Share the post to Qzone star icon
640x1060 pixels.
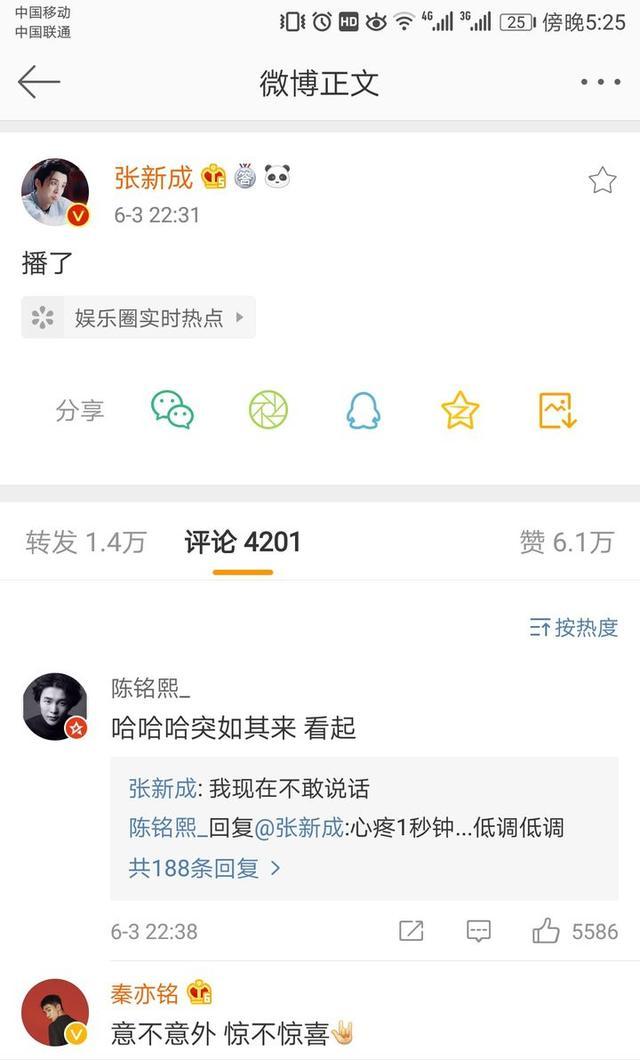460,410
